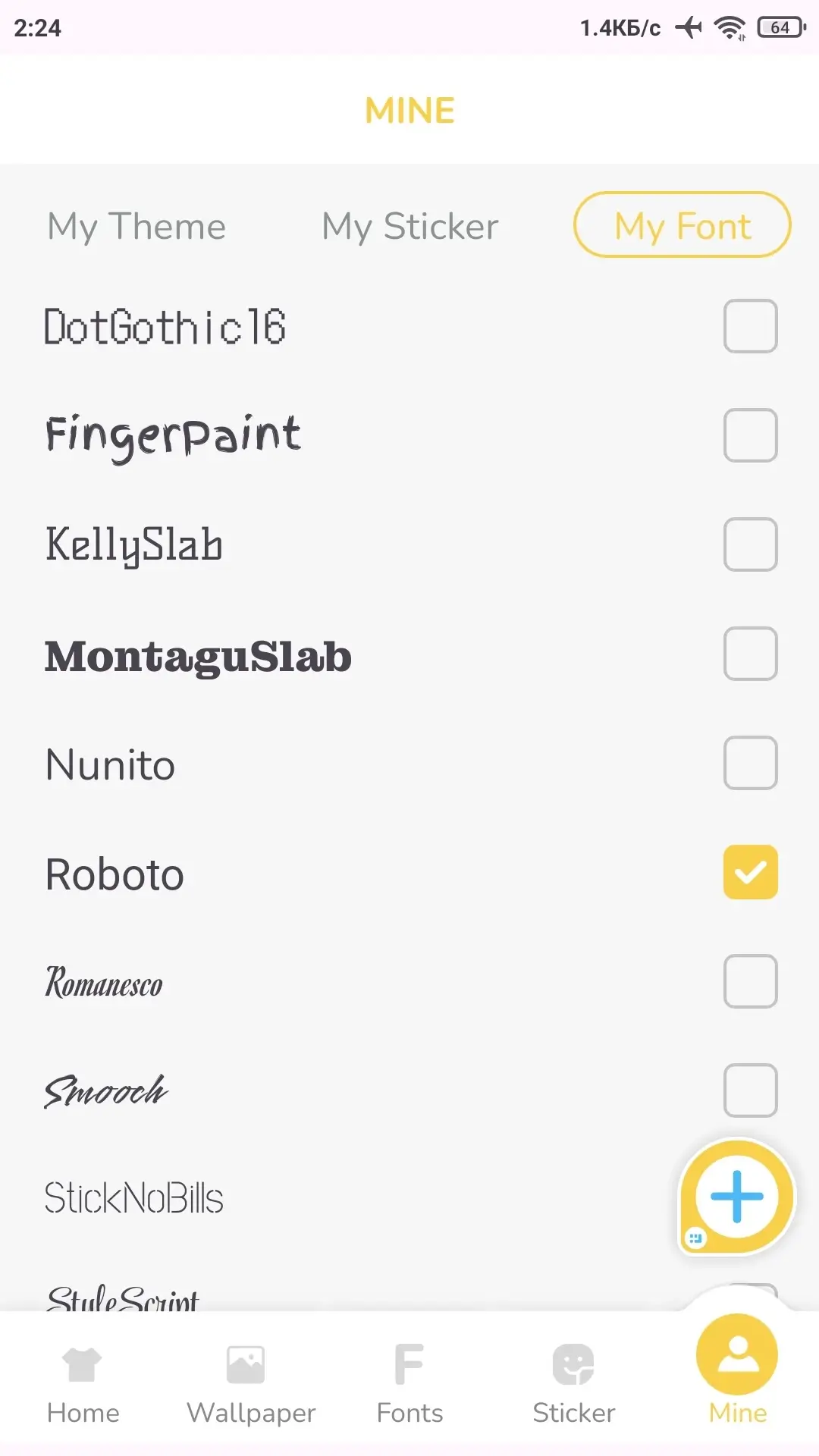Check the Romanesco font checkbox
The height and width of the screenshot is (1456, 819).
750,981
